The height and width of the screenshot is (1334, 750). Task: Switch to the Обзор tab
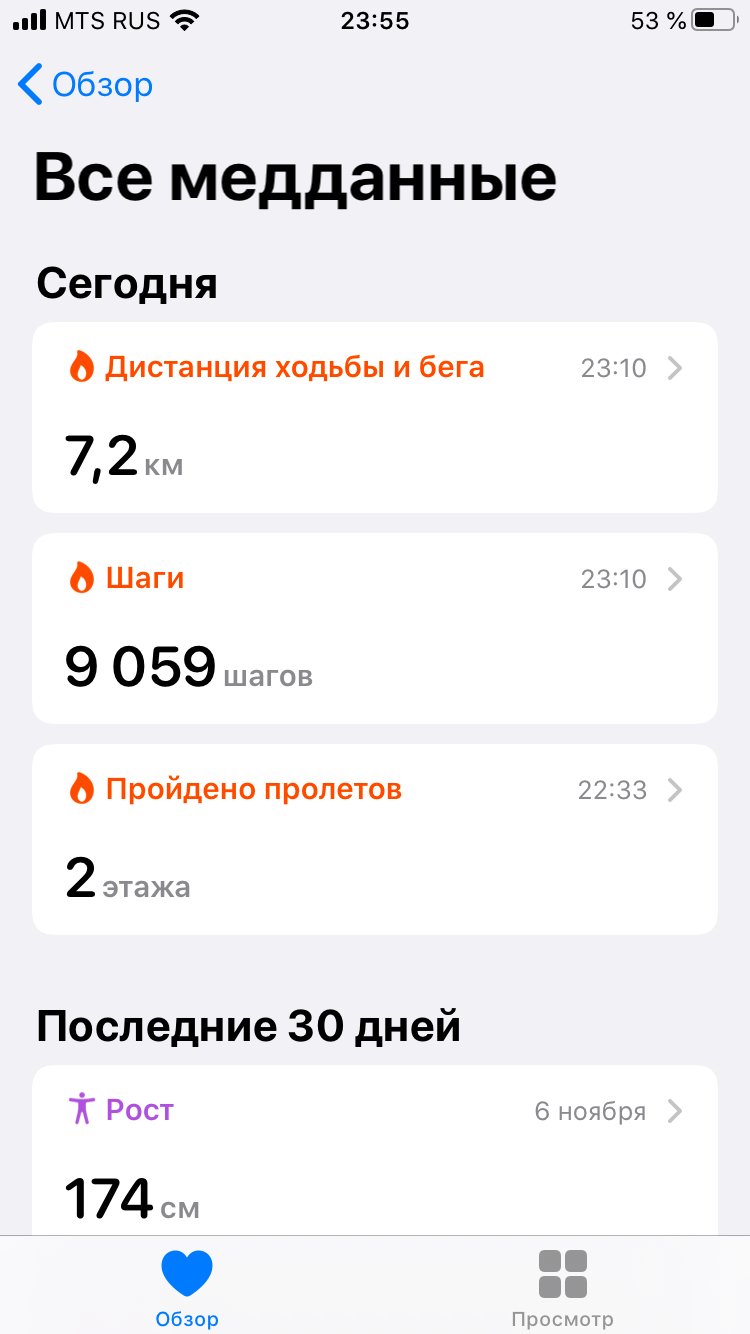click(187, 1287)
